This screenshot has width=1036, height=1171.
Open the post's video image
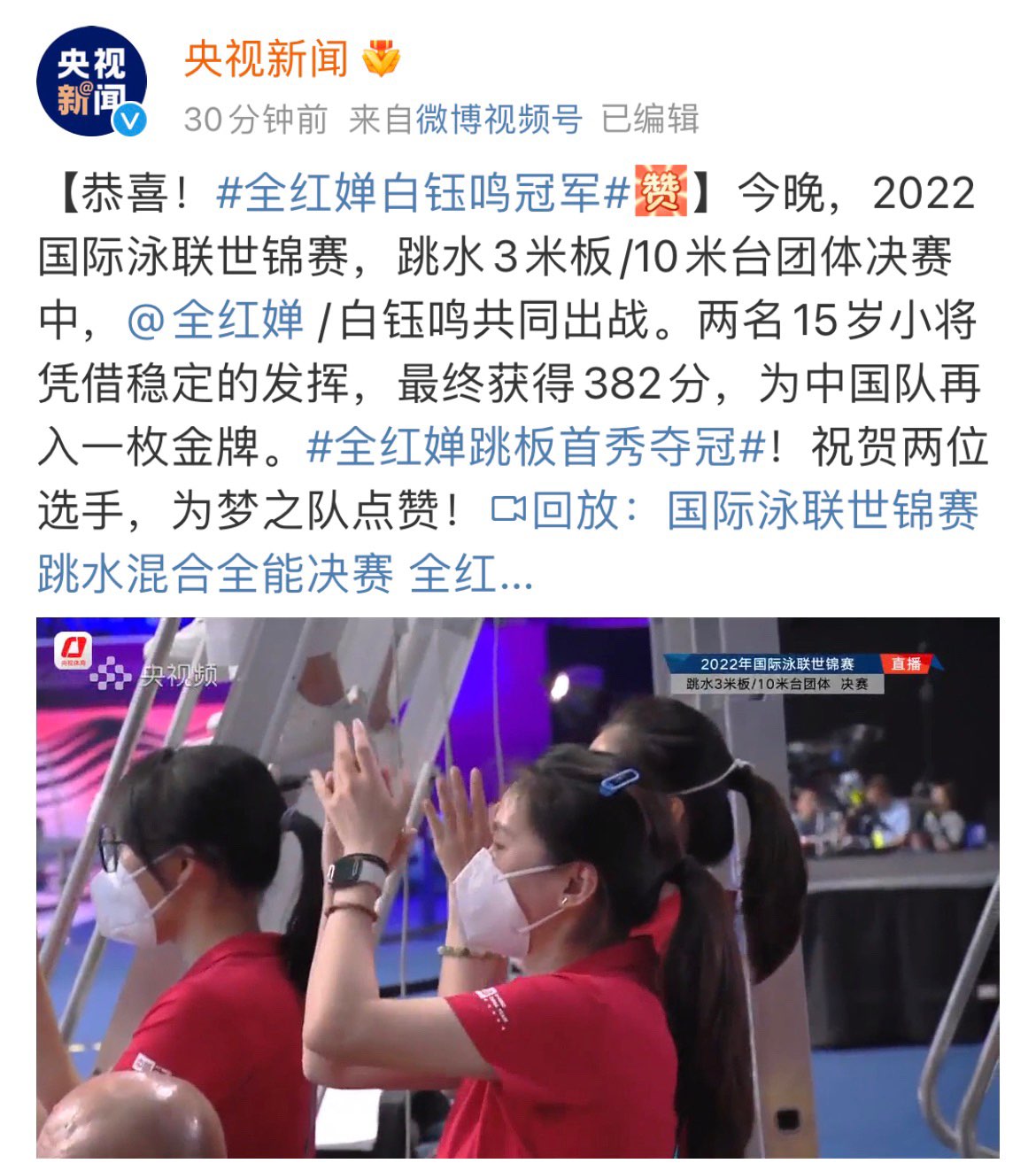[x=517, y=887]
